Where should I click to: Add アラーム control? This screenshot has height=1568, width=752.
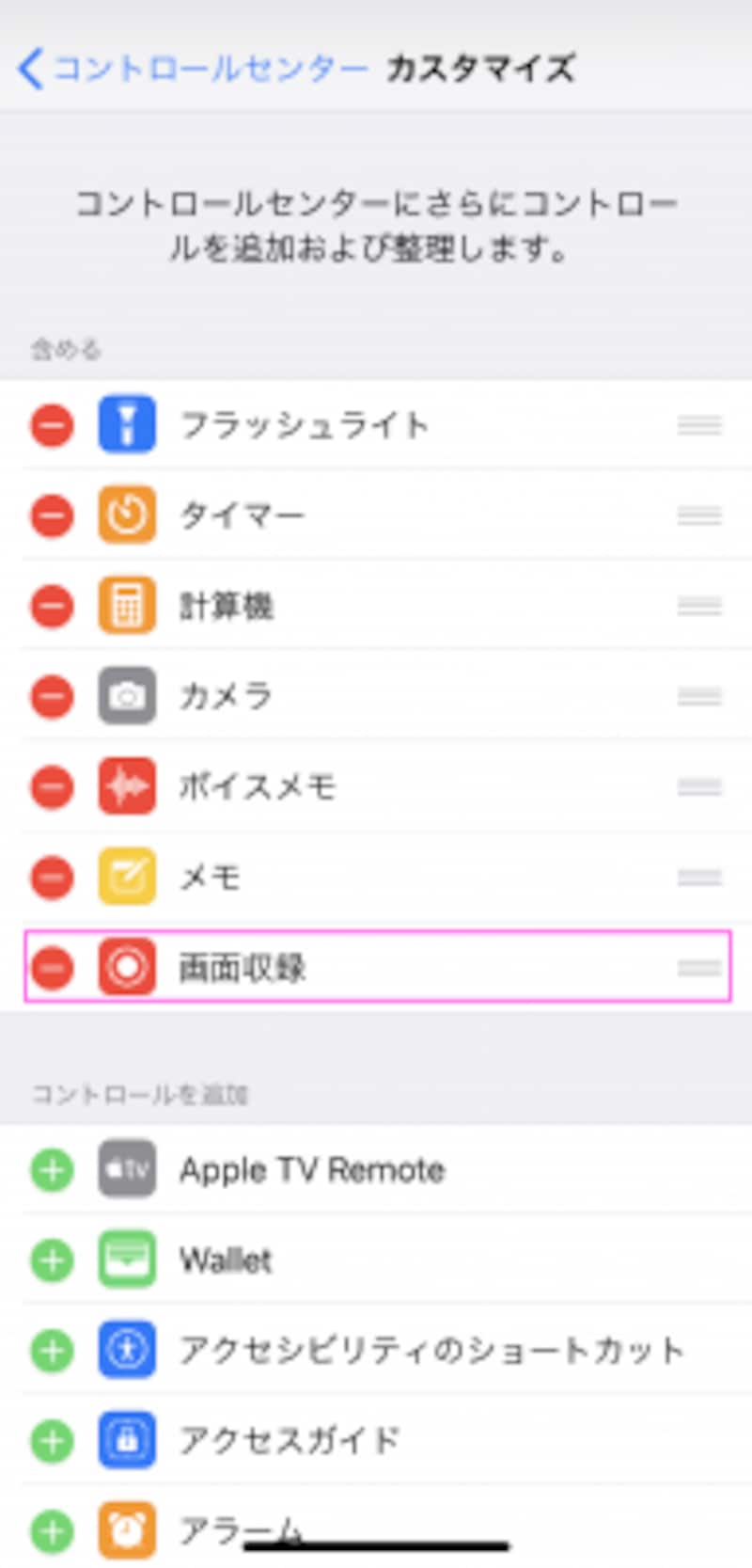(53, 1531)
